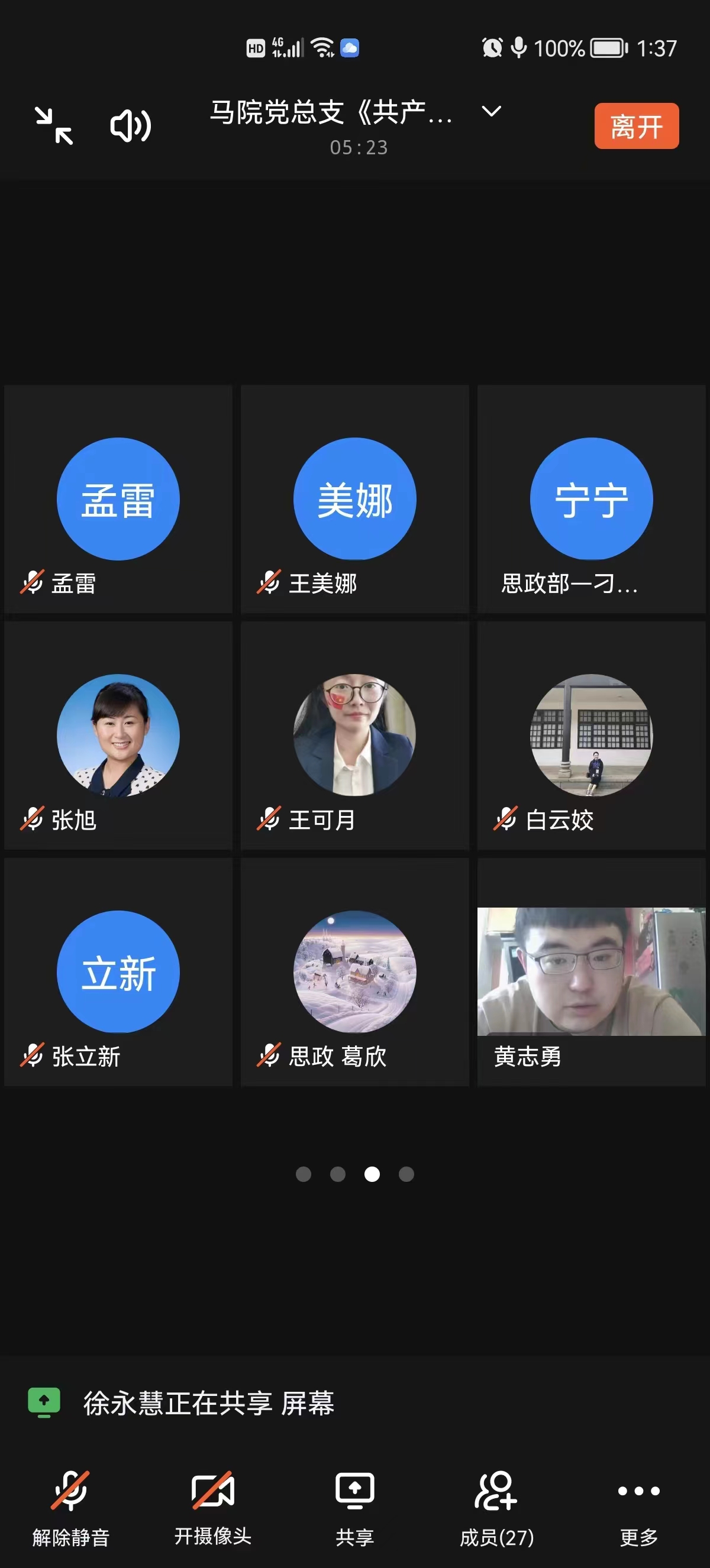Minimize the meeting window
This screenshot has width=710, height=1568.
[54, 126]
